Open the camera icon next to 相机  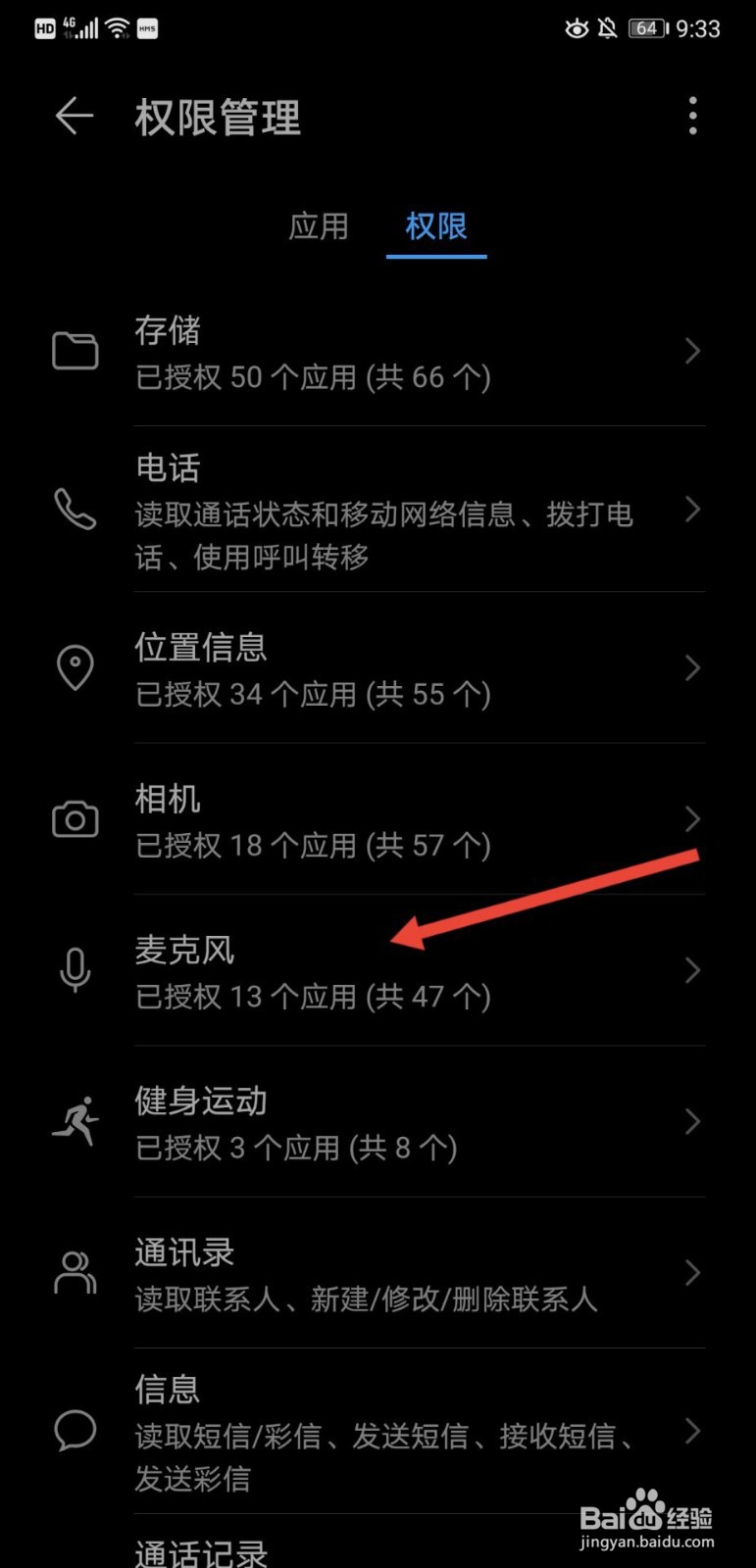pyautogui.click(x=75, y=820)
